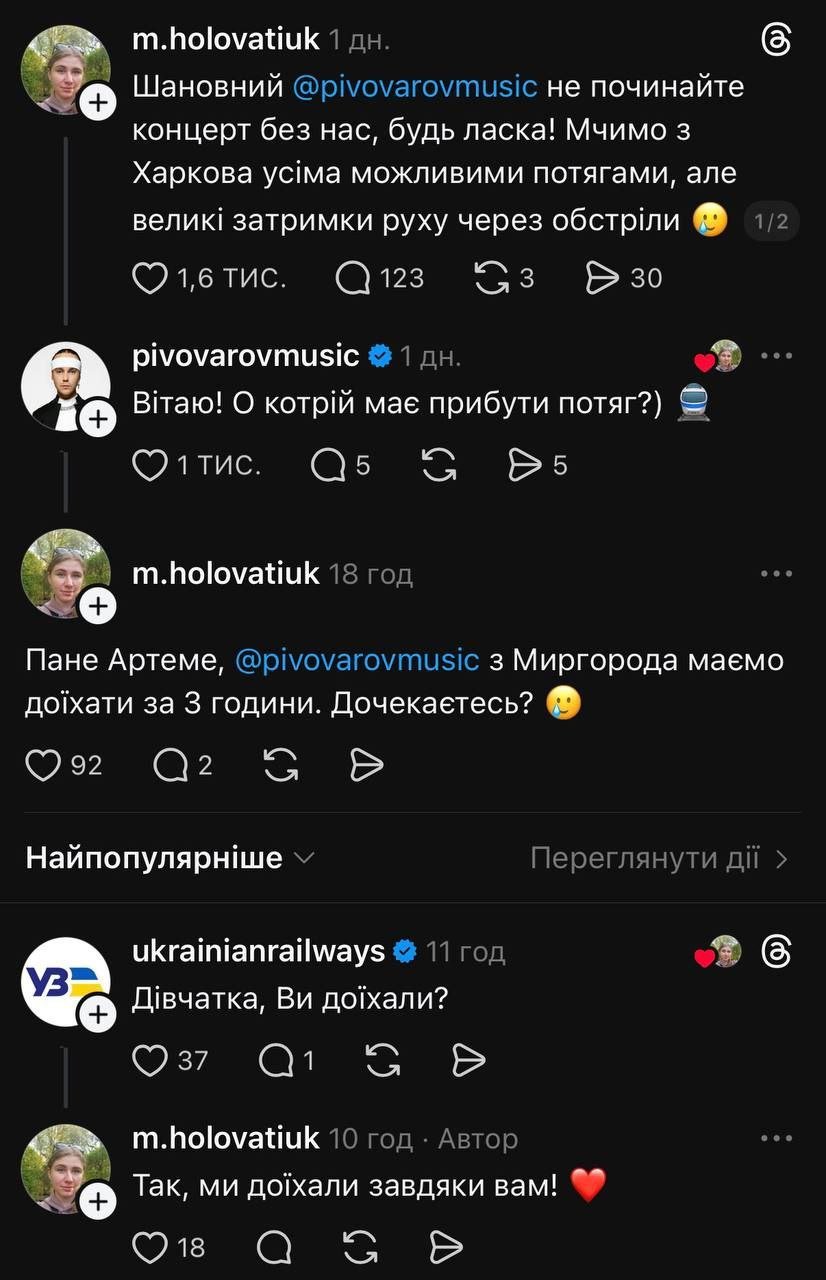Like pivovarovmusic's reply about train arrival

point(150,464)
